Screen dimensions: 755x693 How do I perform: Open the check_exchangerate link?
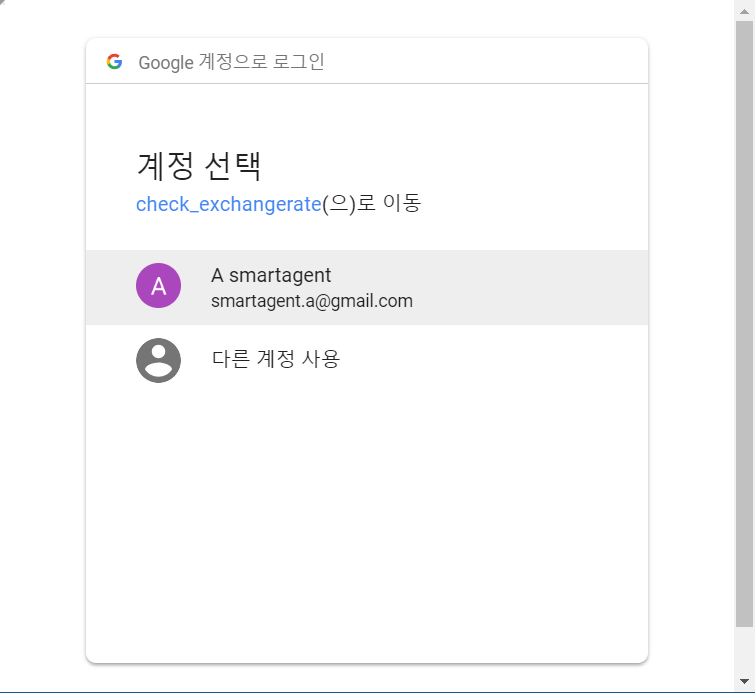[x=228, y=204]
